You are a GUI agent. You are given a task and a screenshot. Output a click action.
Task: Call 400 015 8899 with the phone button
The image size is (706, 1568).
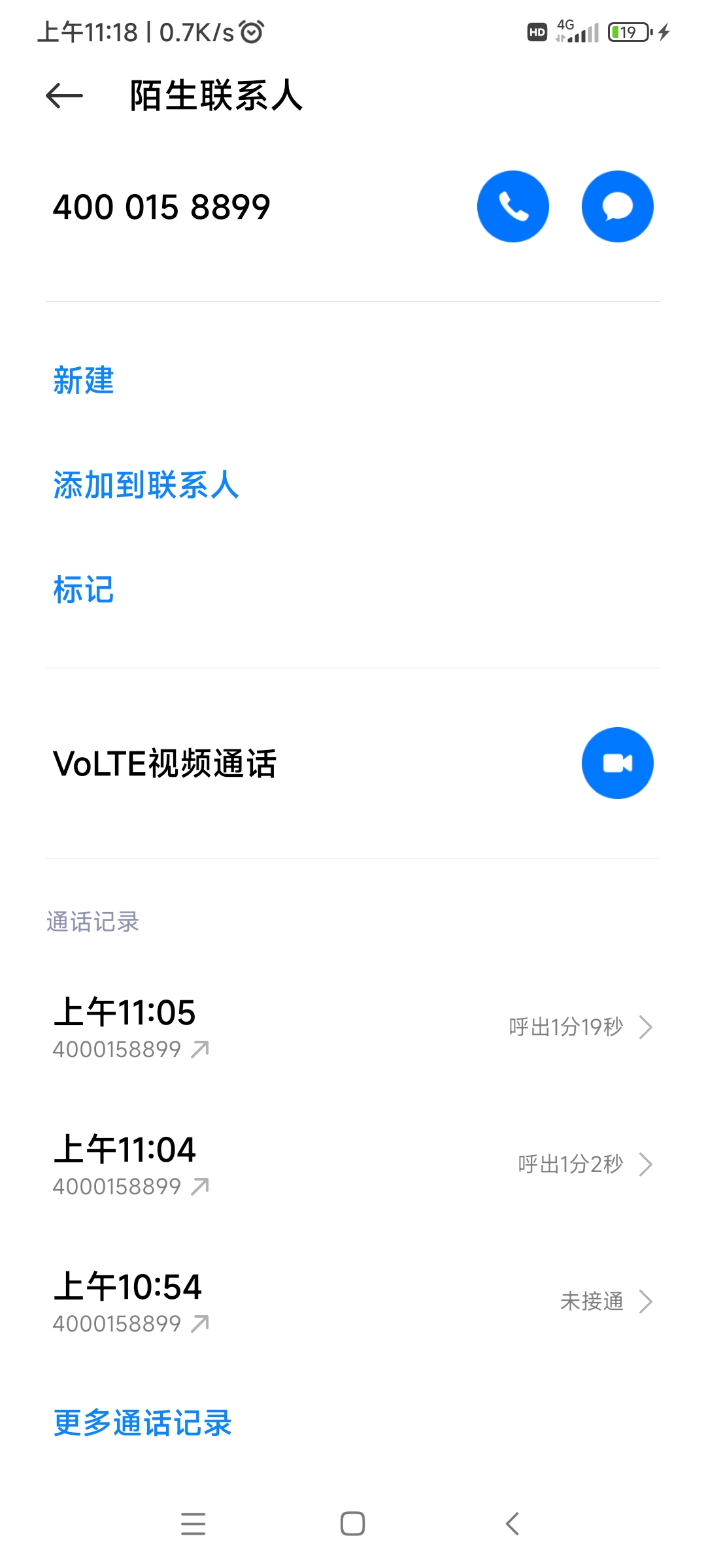[513, 206]
